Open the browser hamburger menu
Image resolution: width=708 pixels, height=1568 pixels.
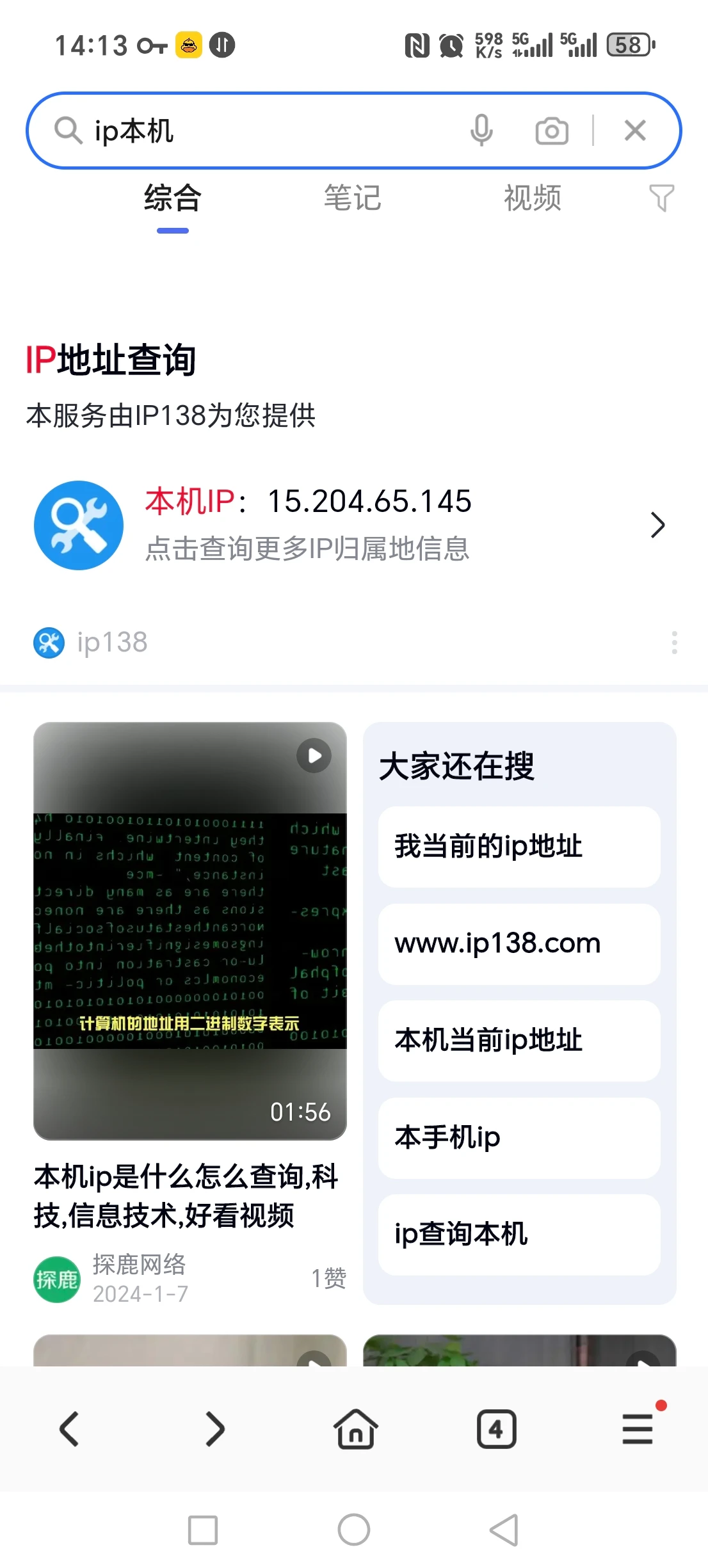[x=638, y=1430]
